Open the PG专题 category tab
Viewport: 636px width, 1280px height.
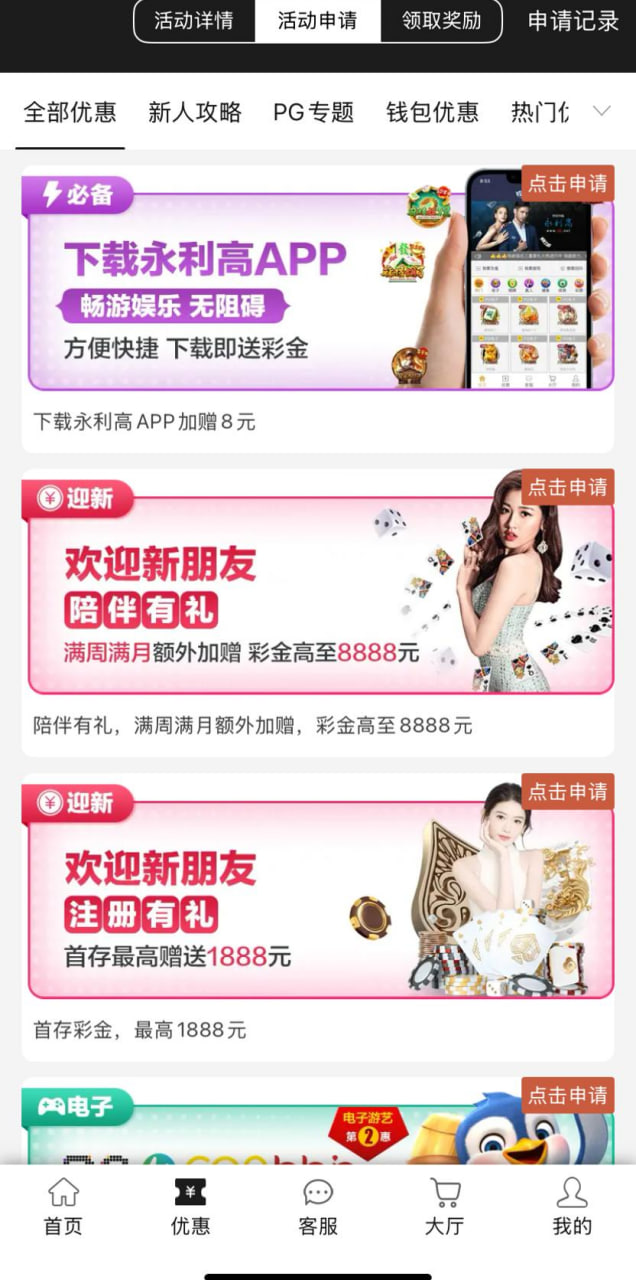tap(314, 112)
